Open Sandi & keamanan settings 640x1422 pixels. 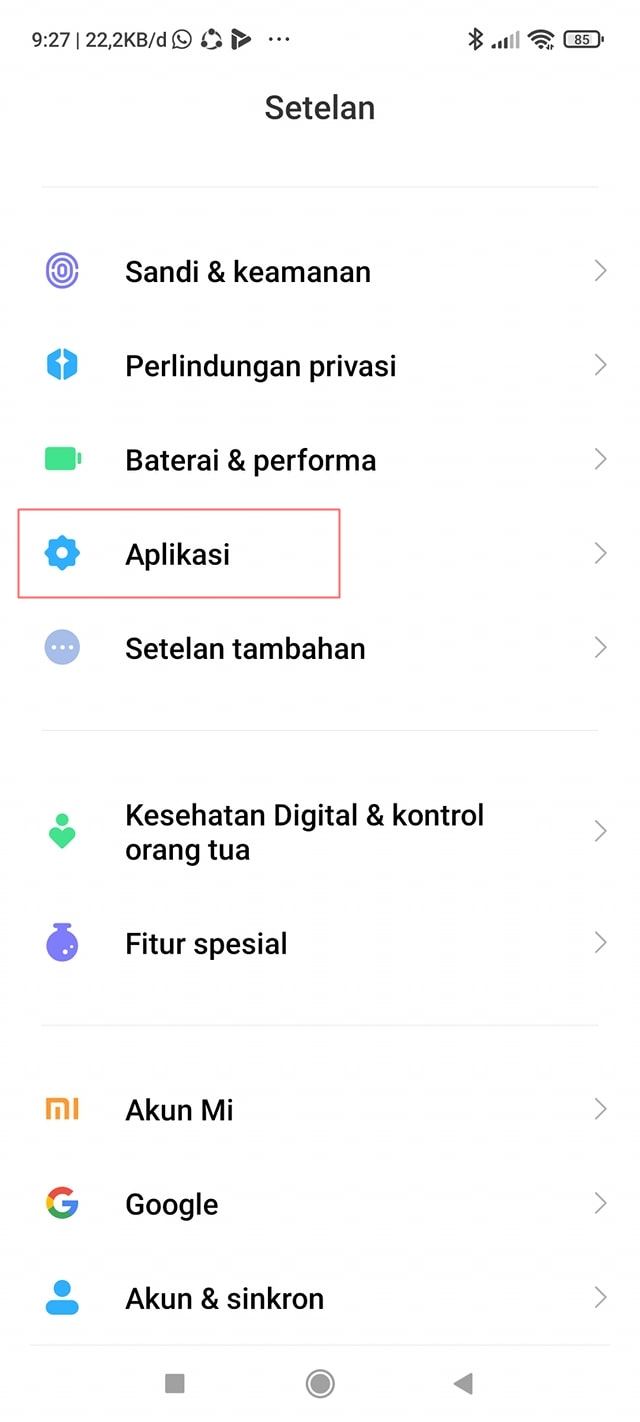pos(320,271)
